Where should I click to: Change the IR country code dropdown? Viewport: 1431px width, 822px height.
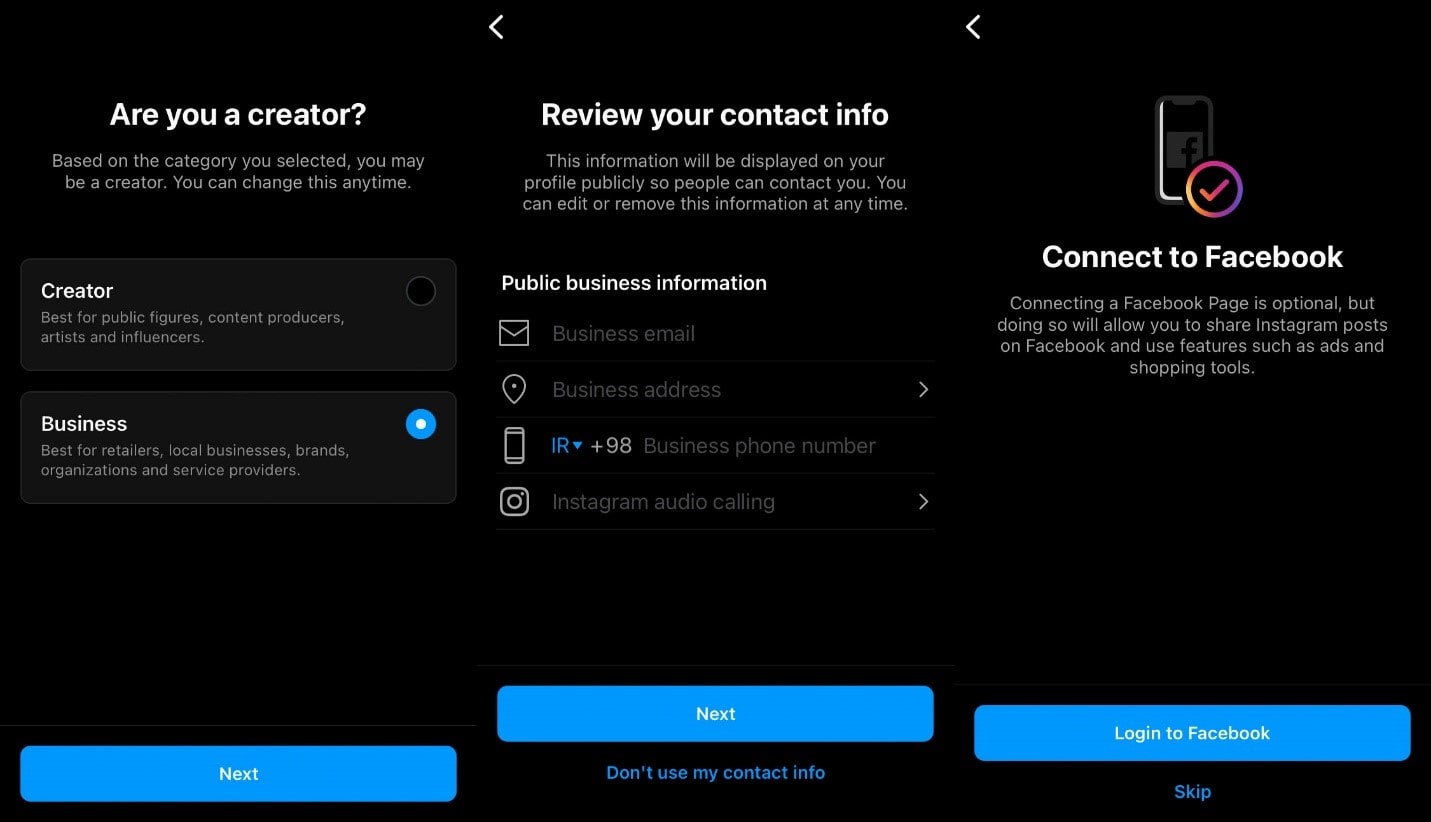pyautogui.click(x=566, y=445)
